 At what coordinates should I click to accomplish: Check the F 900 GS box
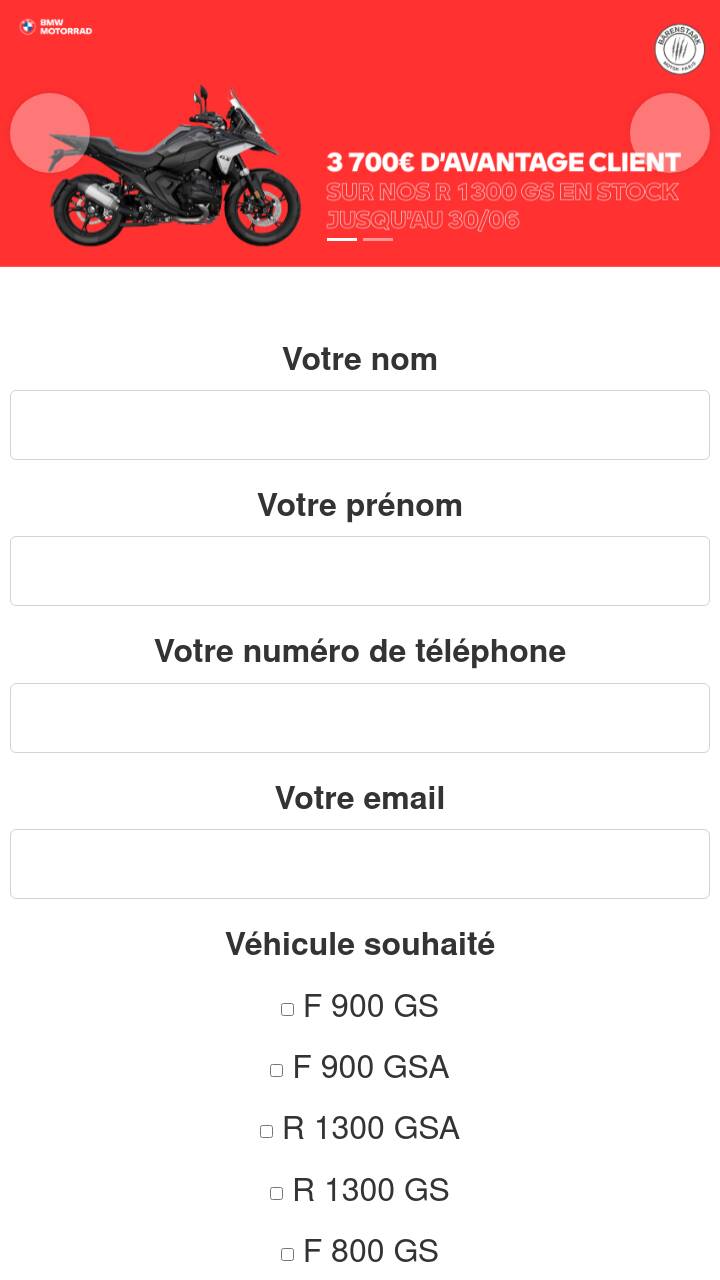click(x=288, y=1009)
